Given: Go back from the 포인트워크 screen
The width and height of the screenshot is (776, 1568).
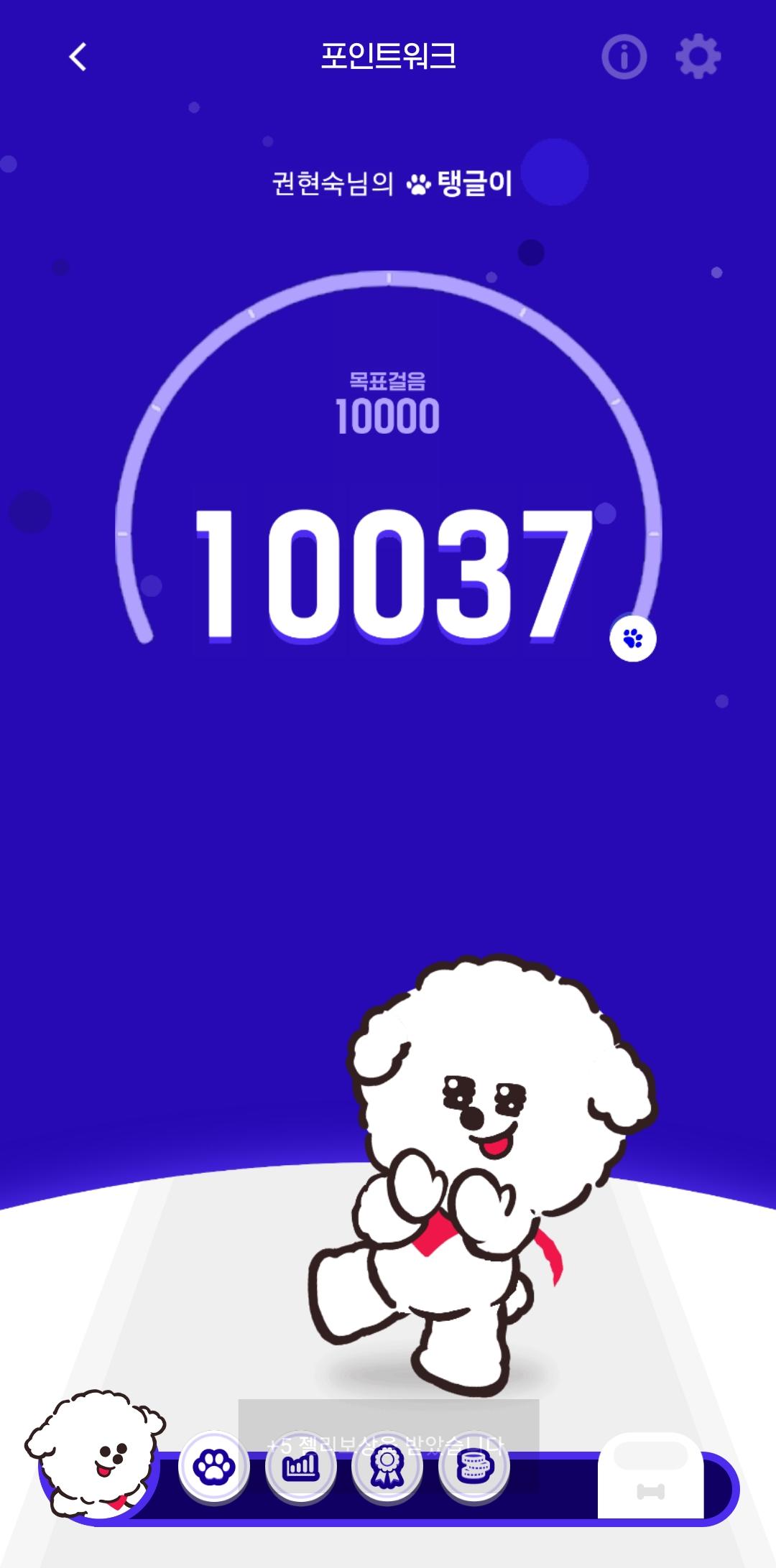Looking at the screenshot, I should click(78, 57).
